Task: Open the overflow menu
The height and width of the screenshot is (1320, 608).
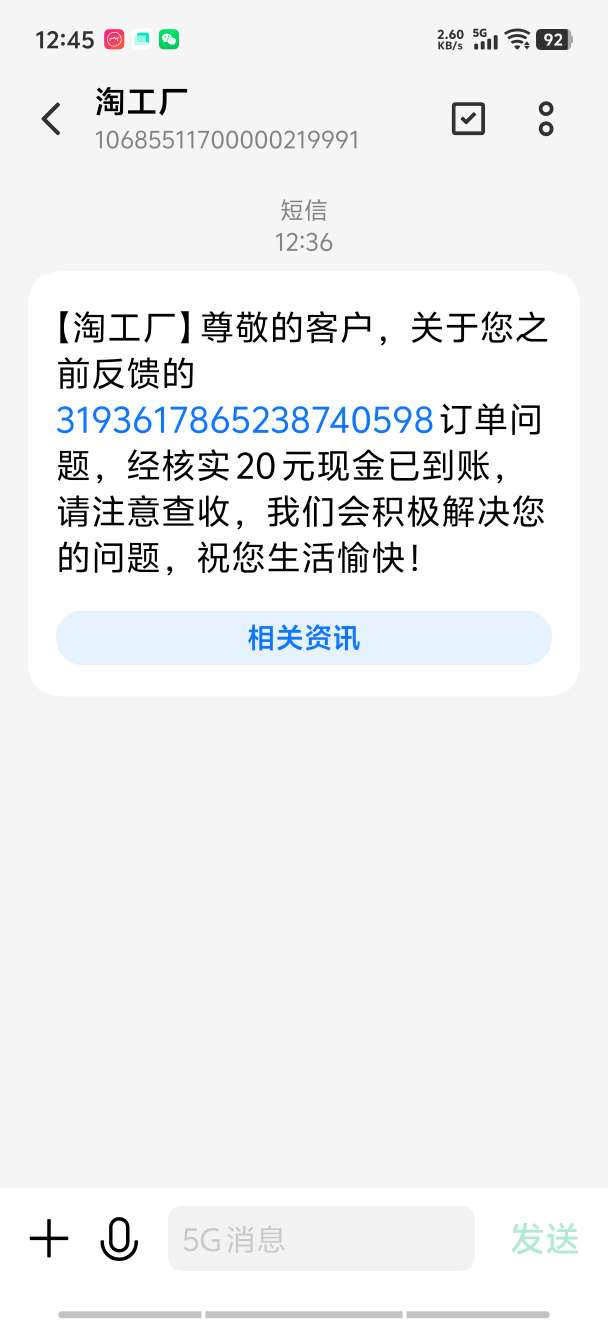Action: tap(545, 119)
